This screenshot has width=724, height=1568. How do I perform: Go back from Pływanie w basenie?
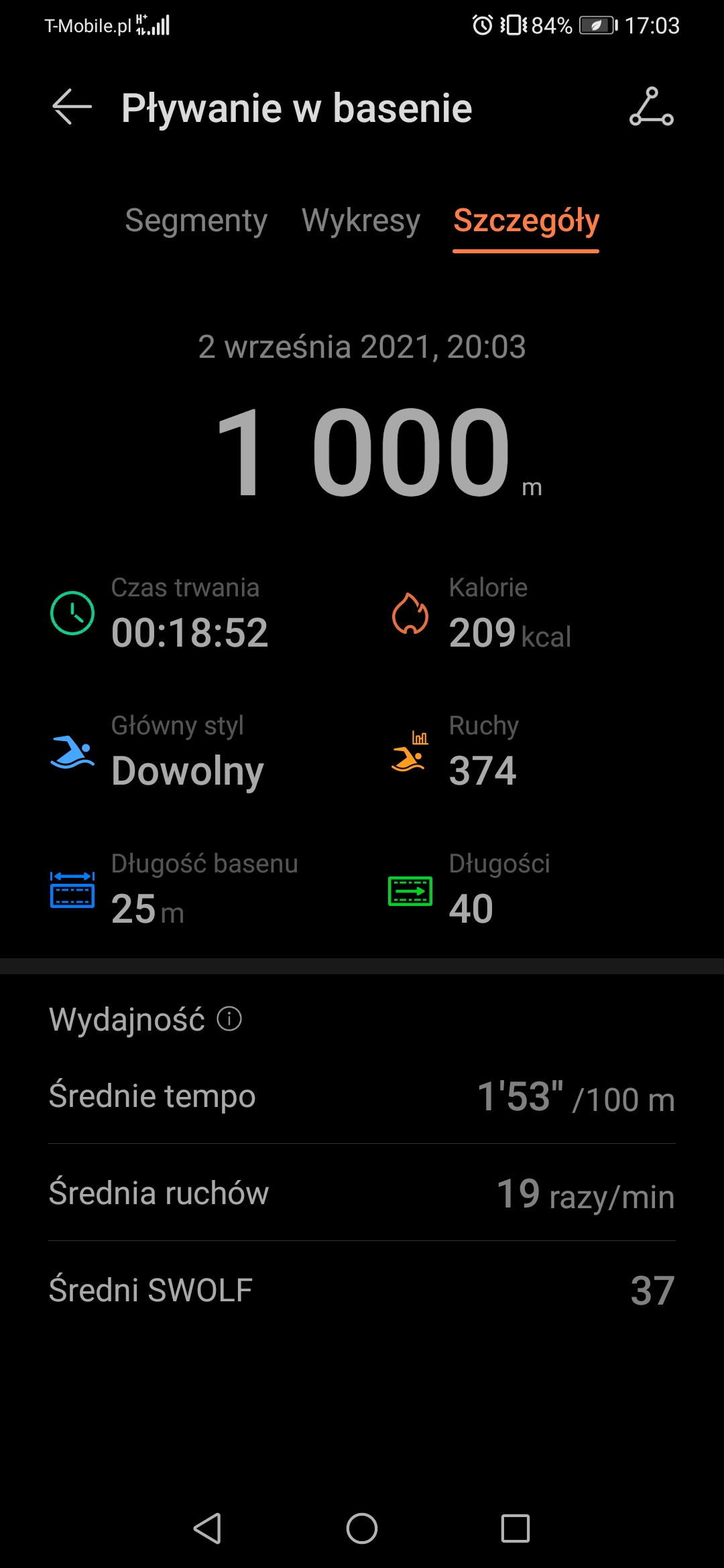click(x=72, y=107)
